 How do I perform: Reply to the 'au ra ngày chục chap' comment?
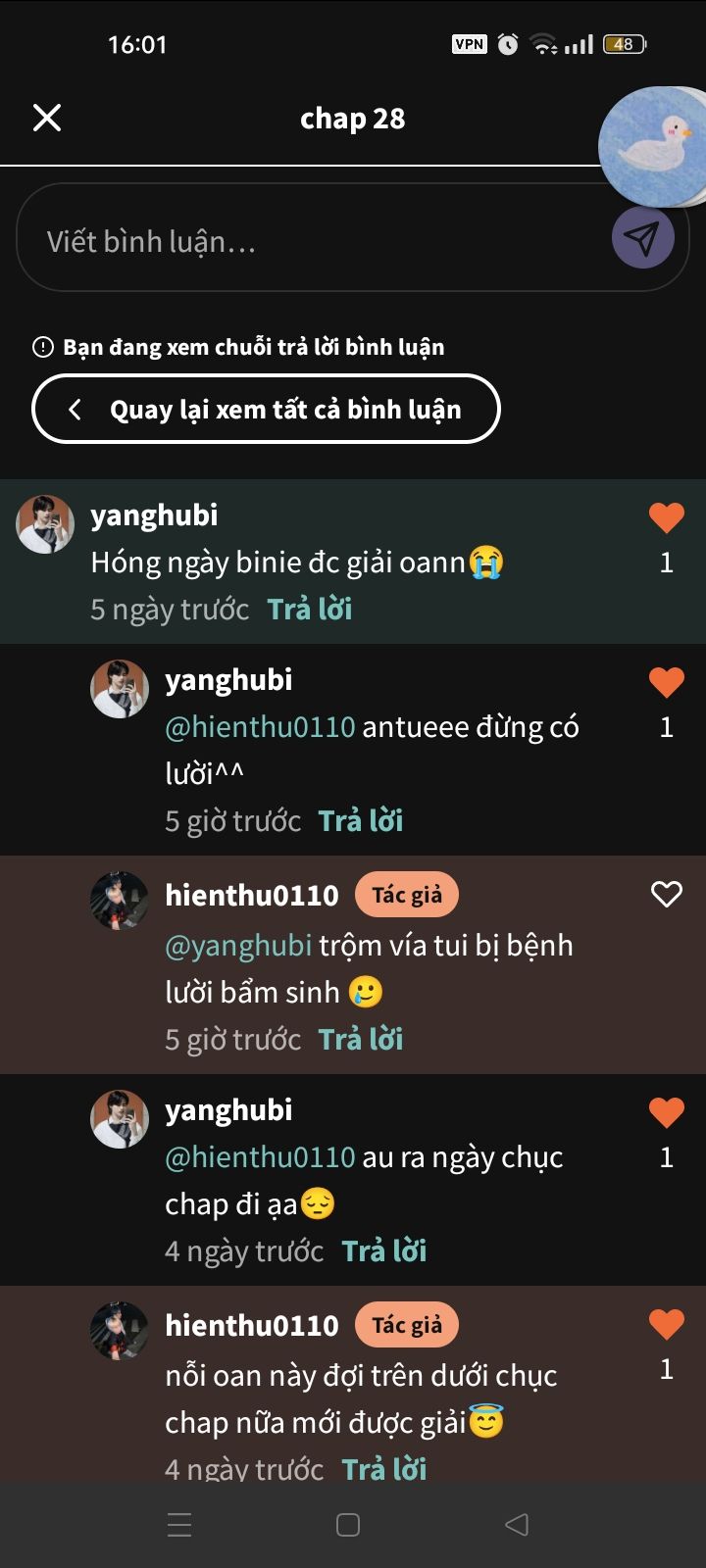[384, 1251]
